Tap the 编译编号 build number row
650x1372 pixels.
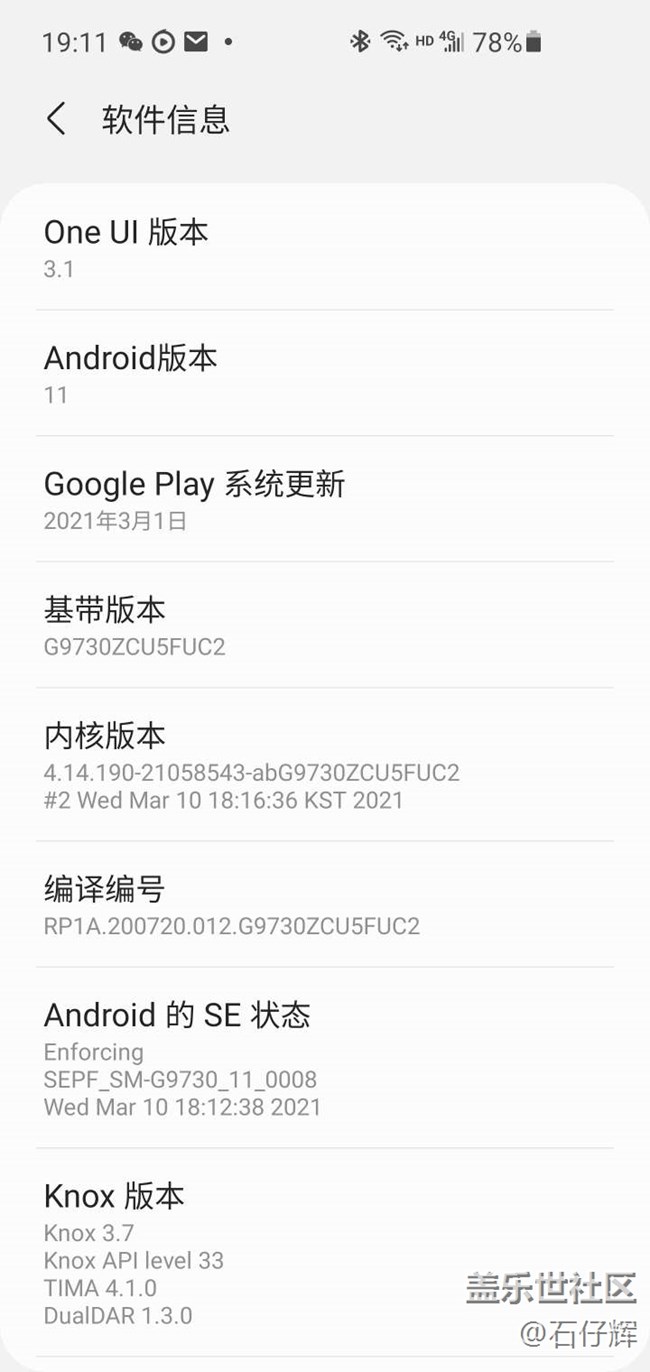click(x=325, y=905)
